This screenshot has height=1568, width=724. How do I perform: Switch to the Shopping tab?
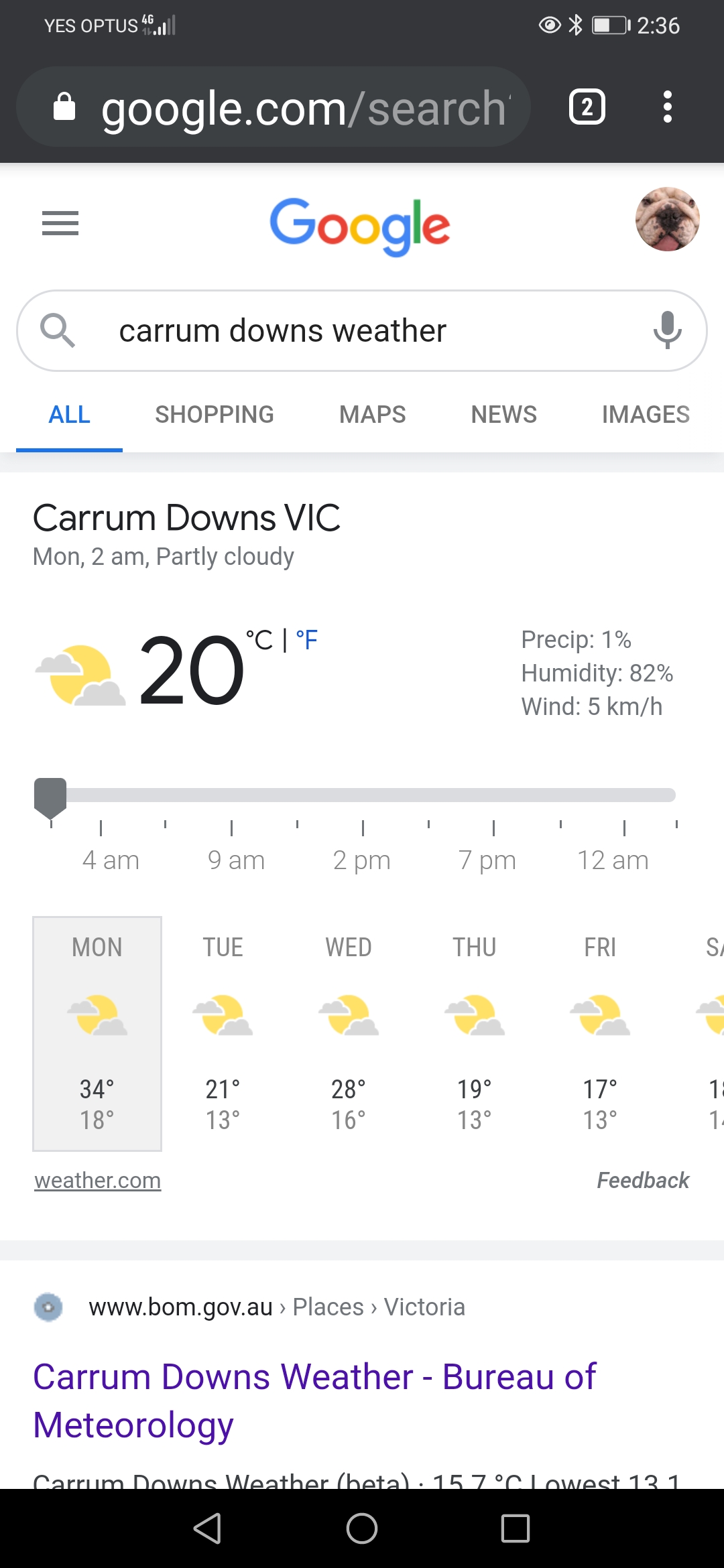pos(215,415)
